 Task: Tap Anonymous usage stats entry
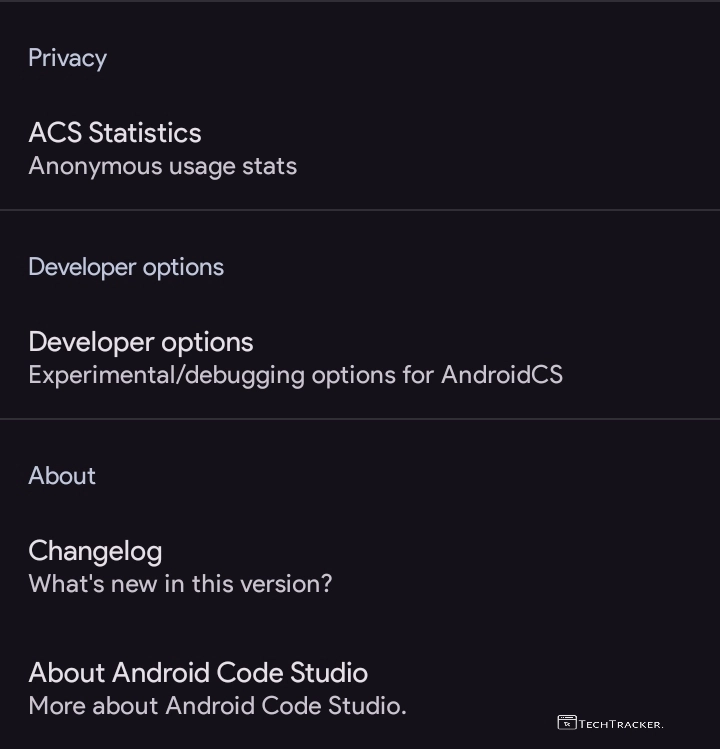(x=163, y=166)
